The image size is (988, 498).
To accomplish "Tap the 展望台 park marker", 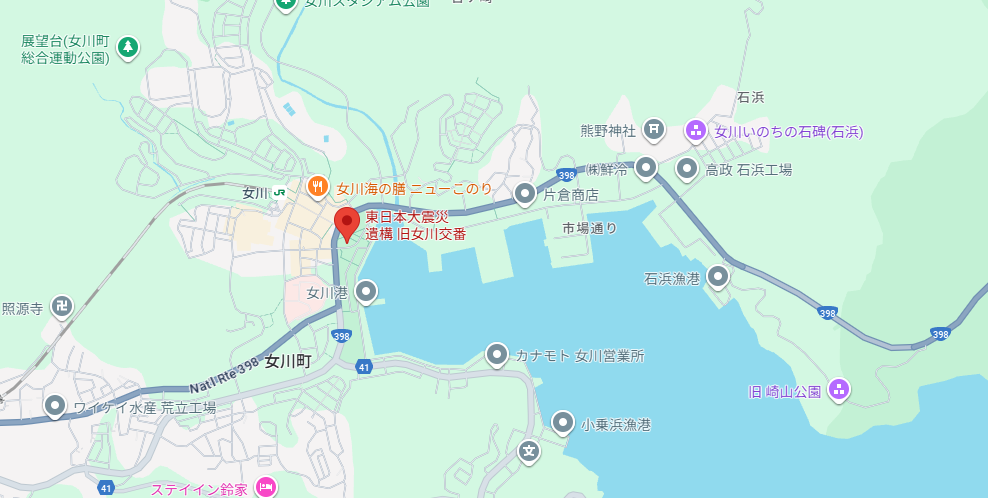I will click(x=127, y=46).
